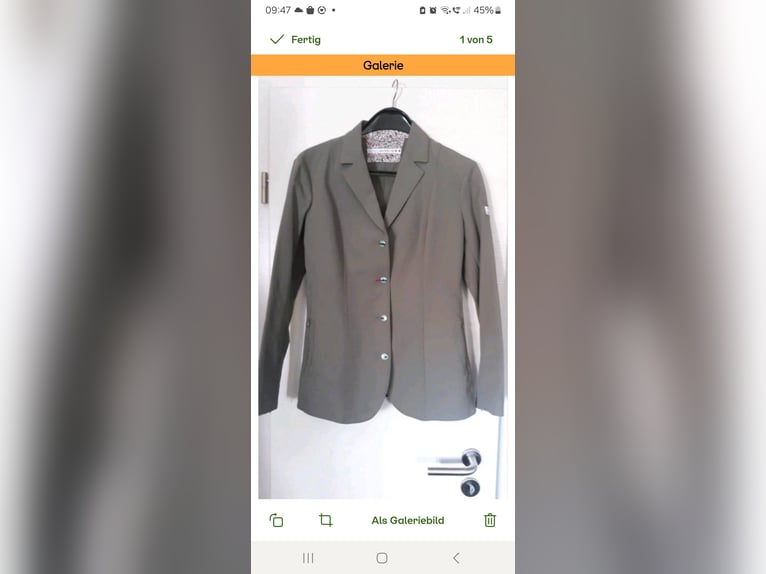Delete this photo with the trash icon
766x574 pixels.
pos(490,520)
